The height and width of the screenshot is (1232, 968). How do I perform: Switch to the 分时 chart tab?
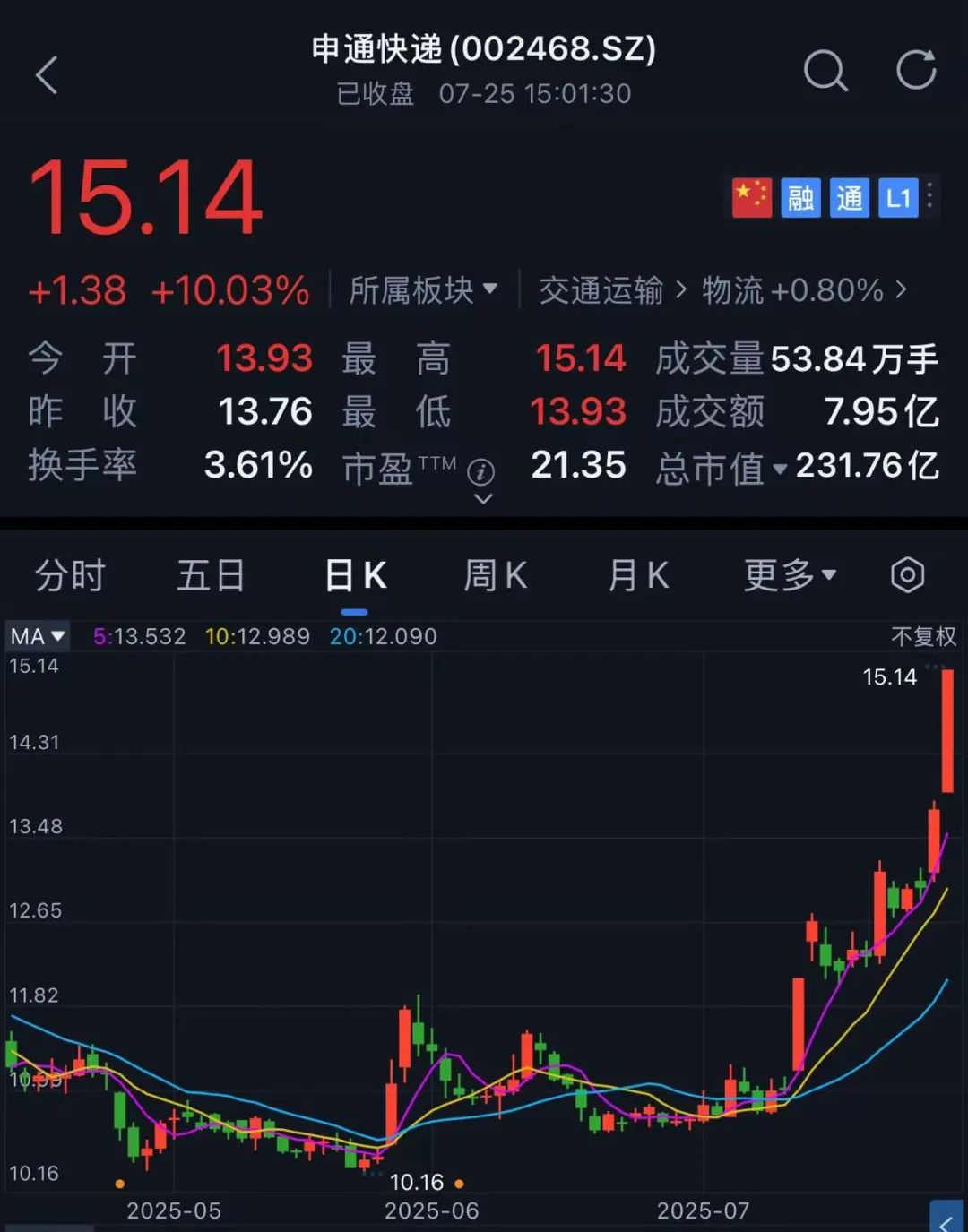coord(70,575)
